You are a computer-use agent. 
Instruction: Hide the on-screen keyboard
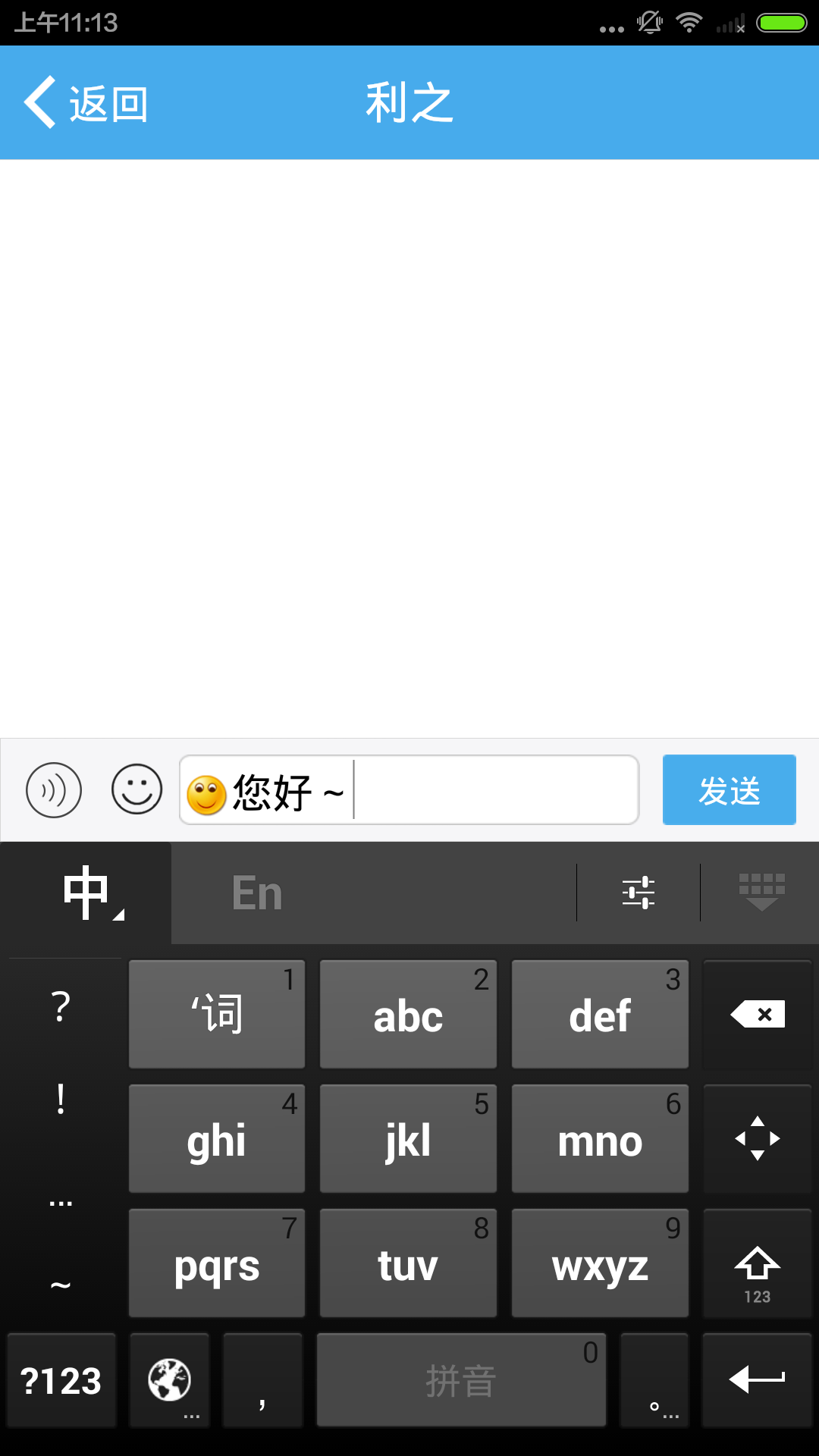tap(761, 893)
